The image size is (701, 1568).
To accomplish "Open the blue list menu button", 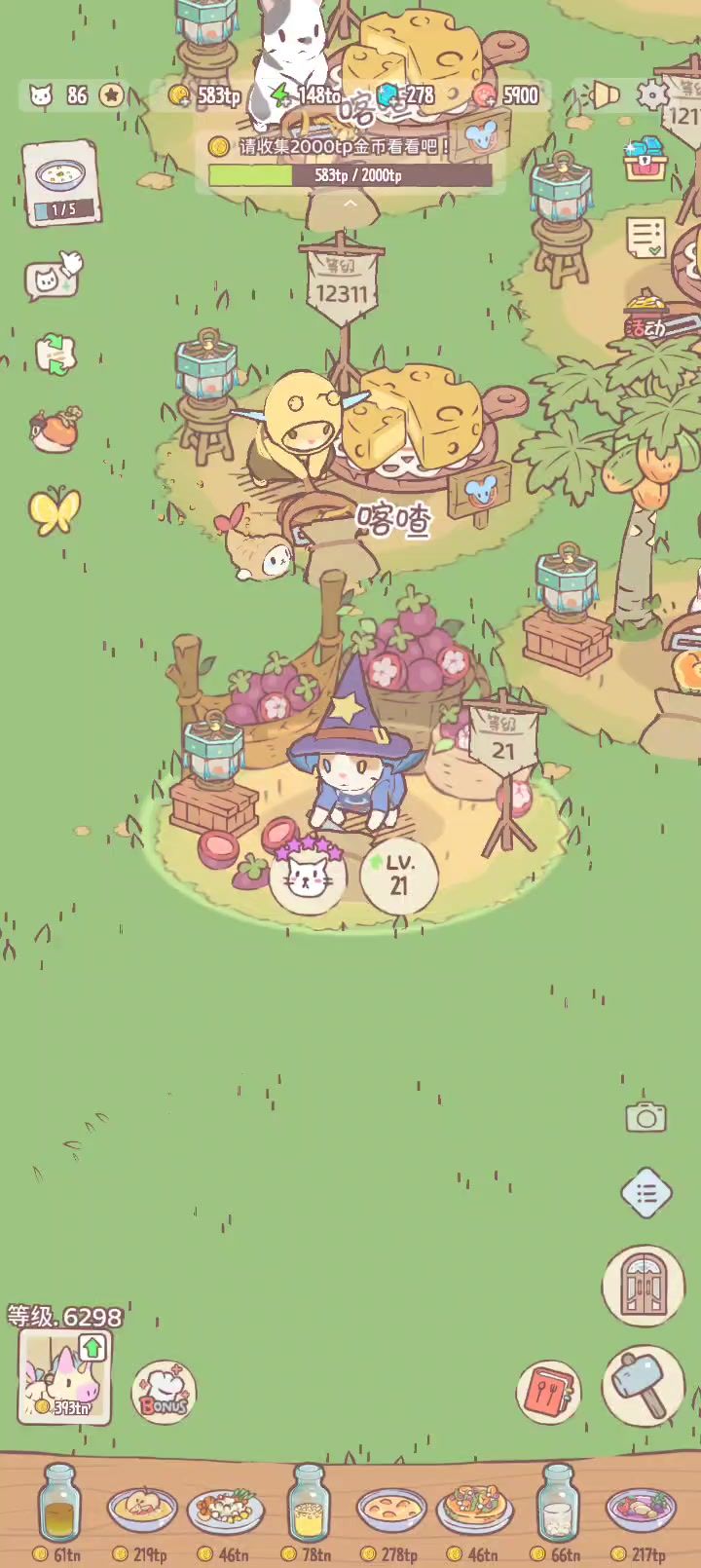I will click(646, 1192).
